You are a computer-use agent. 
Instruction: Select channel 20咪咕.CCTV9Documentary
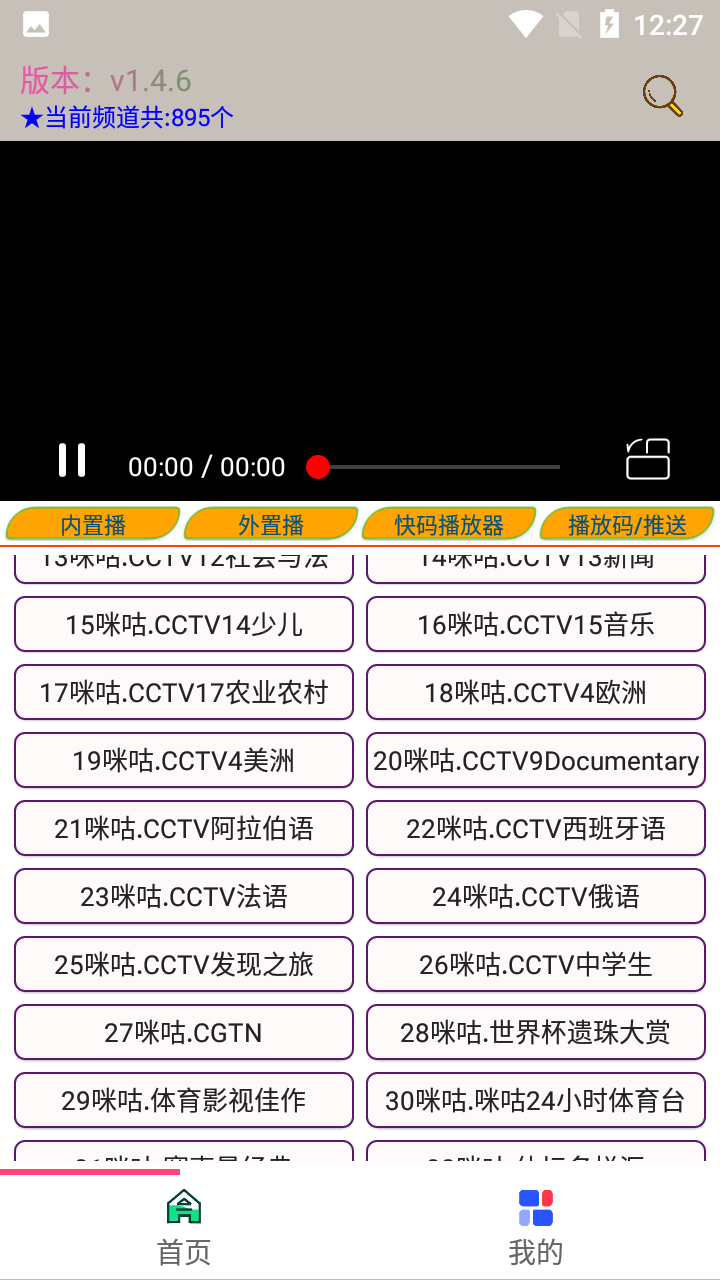coord(536,760)
